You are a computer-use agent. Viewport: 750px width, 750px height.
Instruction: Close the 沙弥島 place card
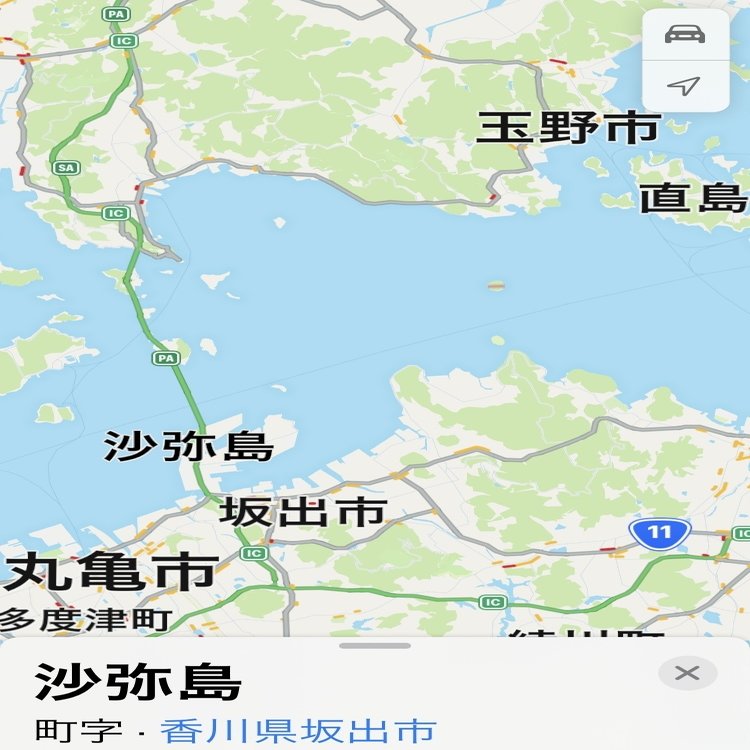687,673
